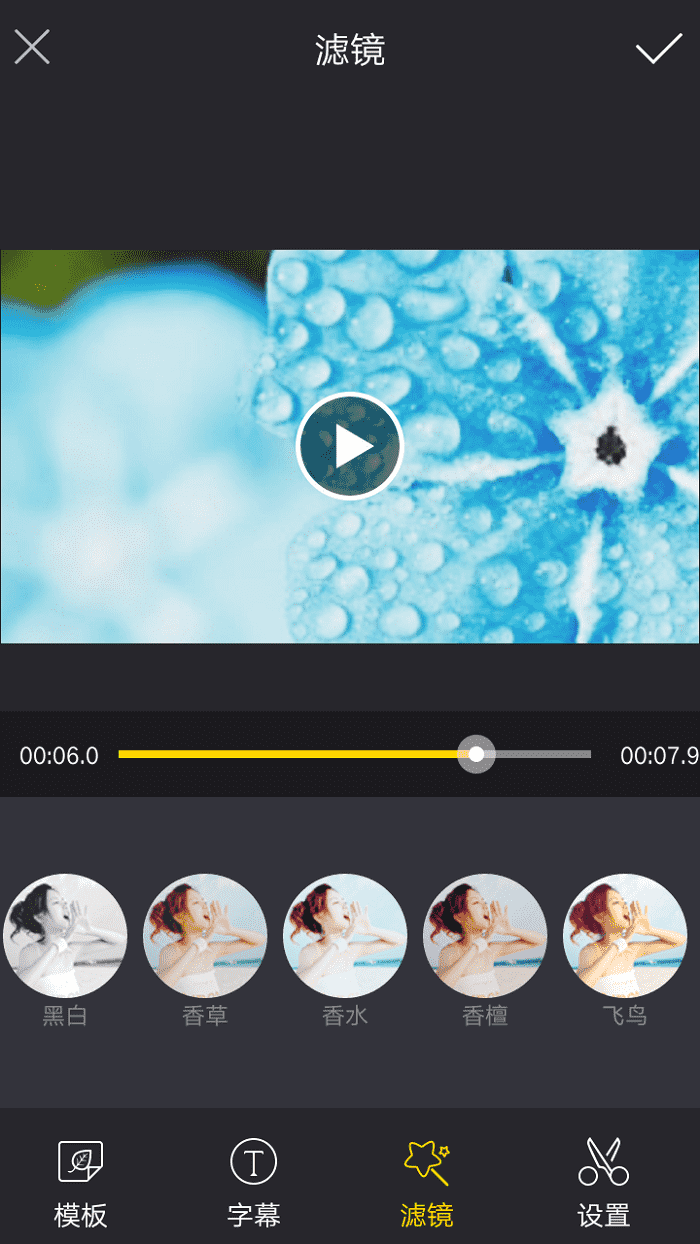
Task: Pick the 飞鸟 filter
Action: [x=626, y=936]
